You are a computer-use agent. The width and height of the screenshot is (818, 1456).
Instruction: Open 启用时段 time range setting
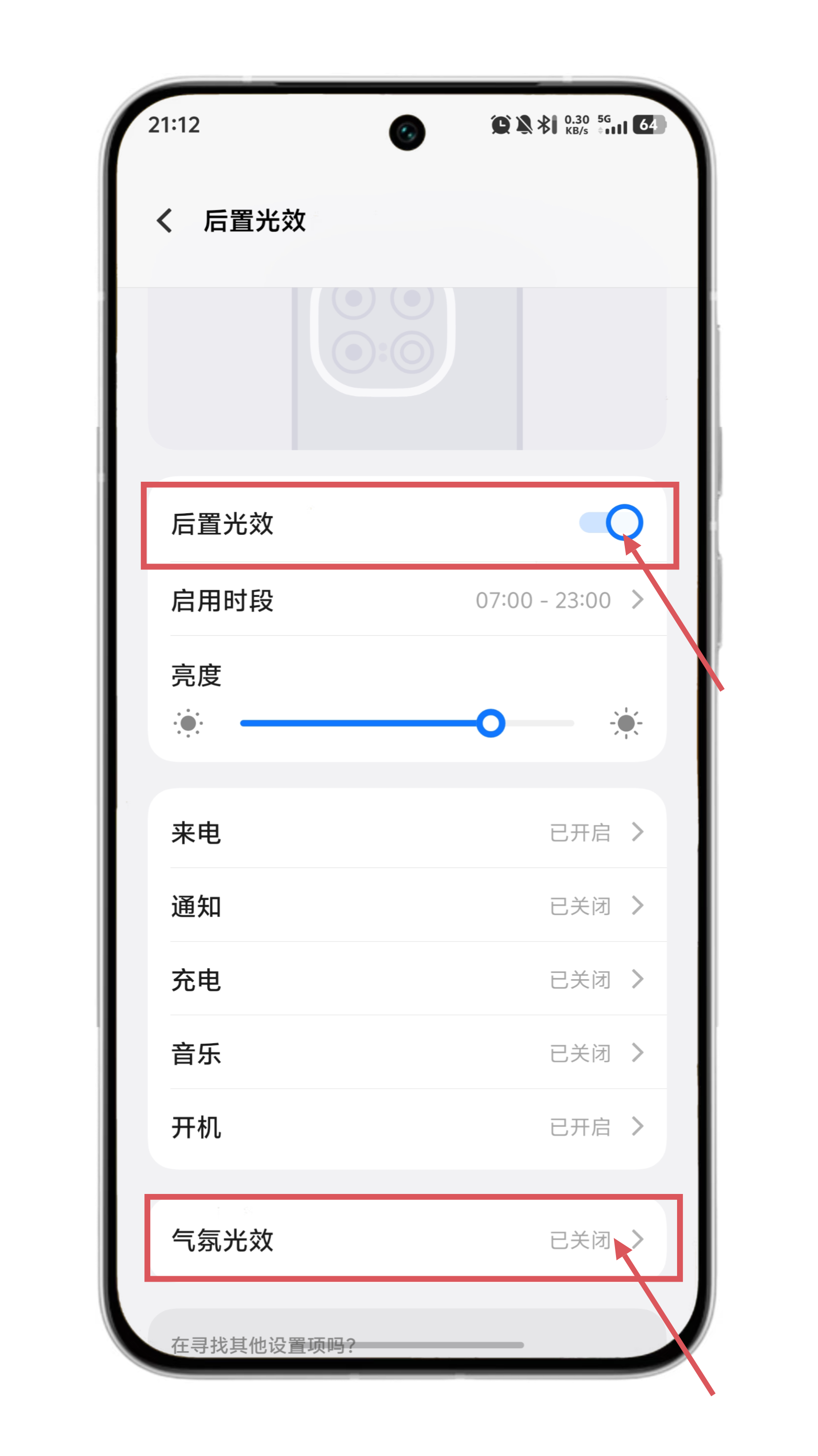pos(407,600)
